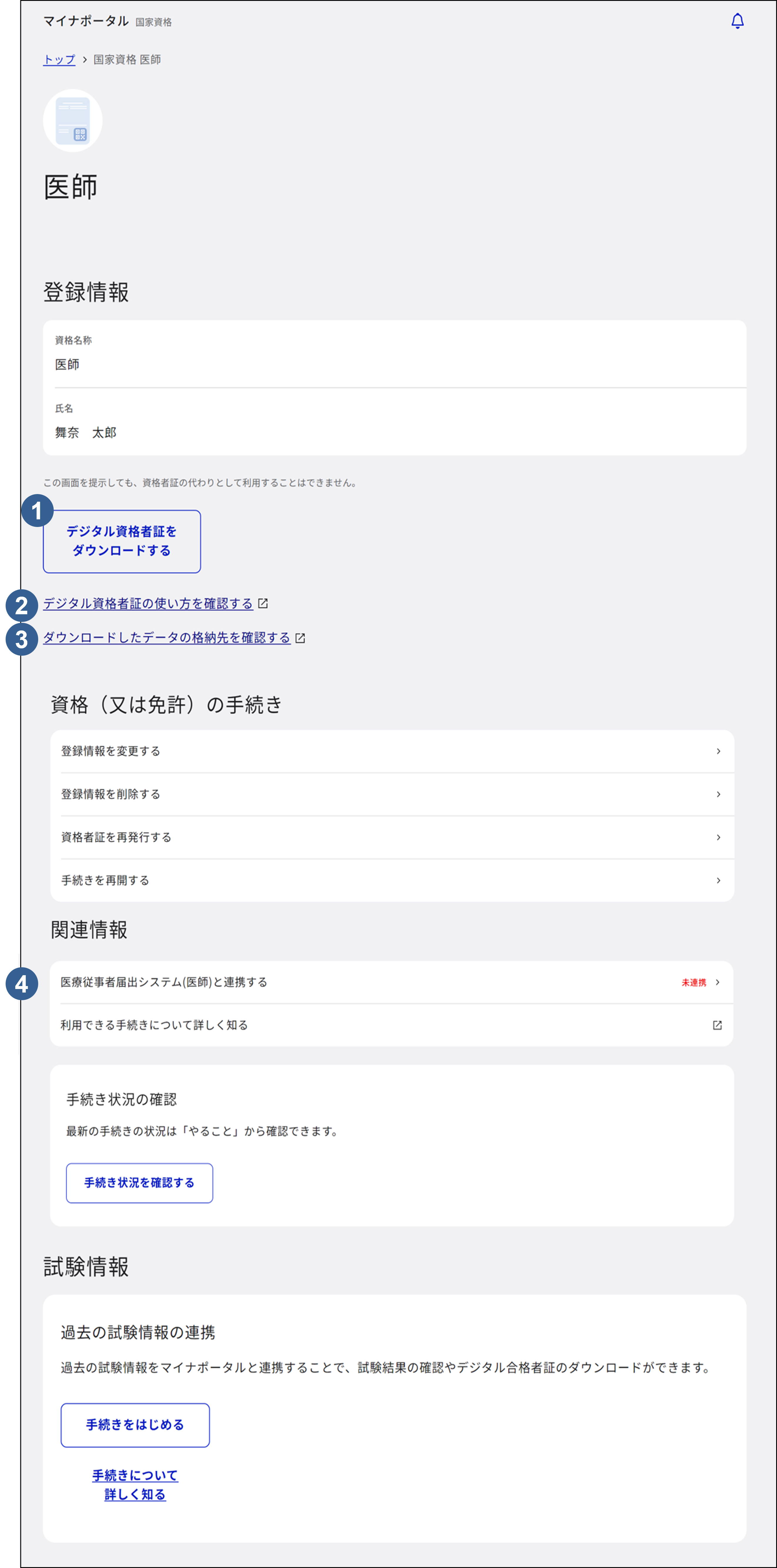Select 登録情報を削除する row
777x1568 pixels.
pos(391,794)
